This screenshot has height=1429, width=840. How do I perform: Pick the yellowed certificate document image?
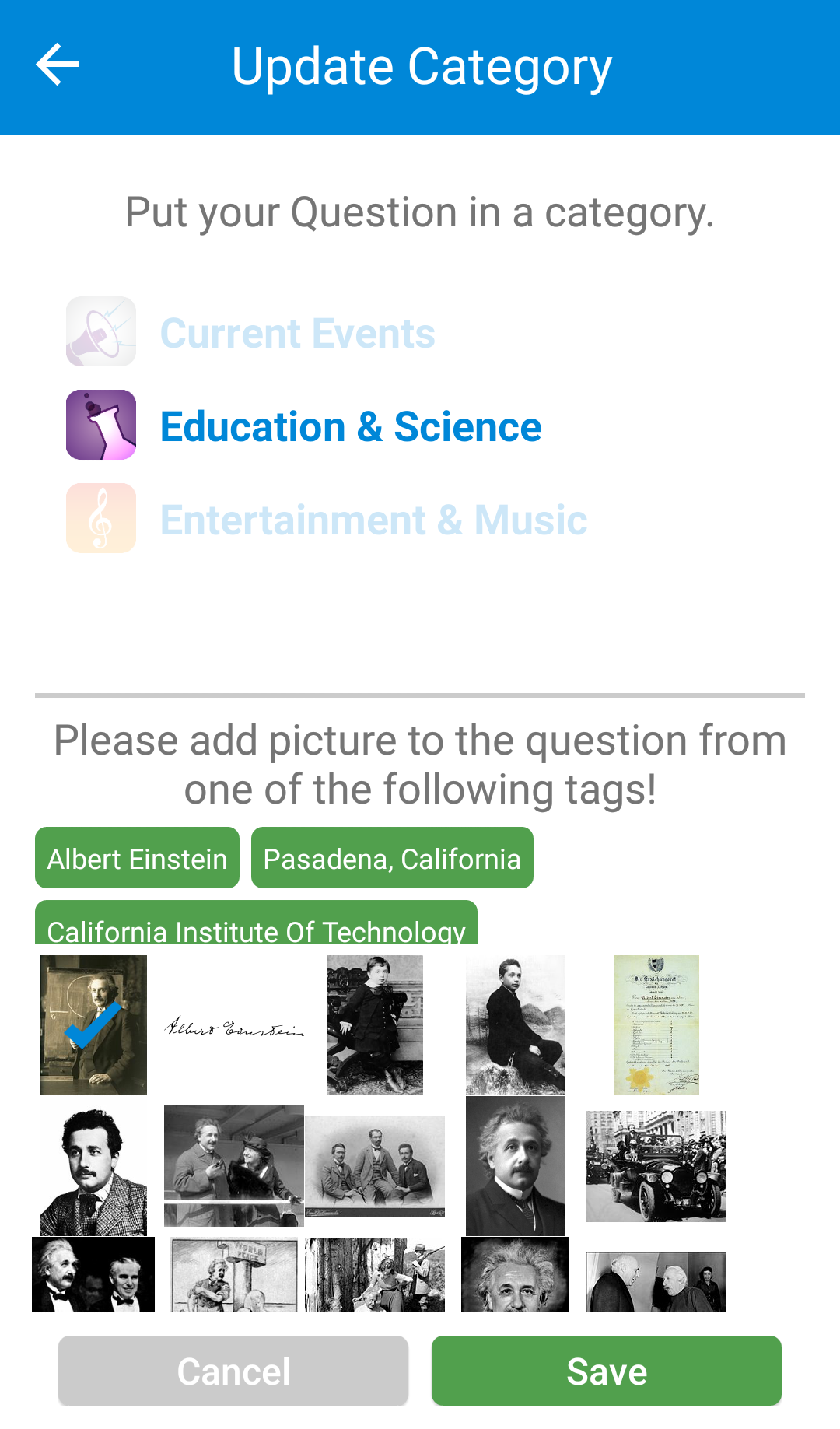tap(656, 1025)
